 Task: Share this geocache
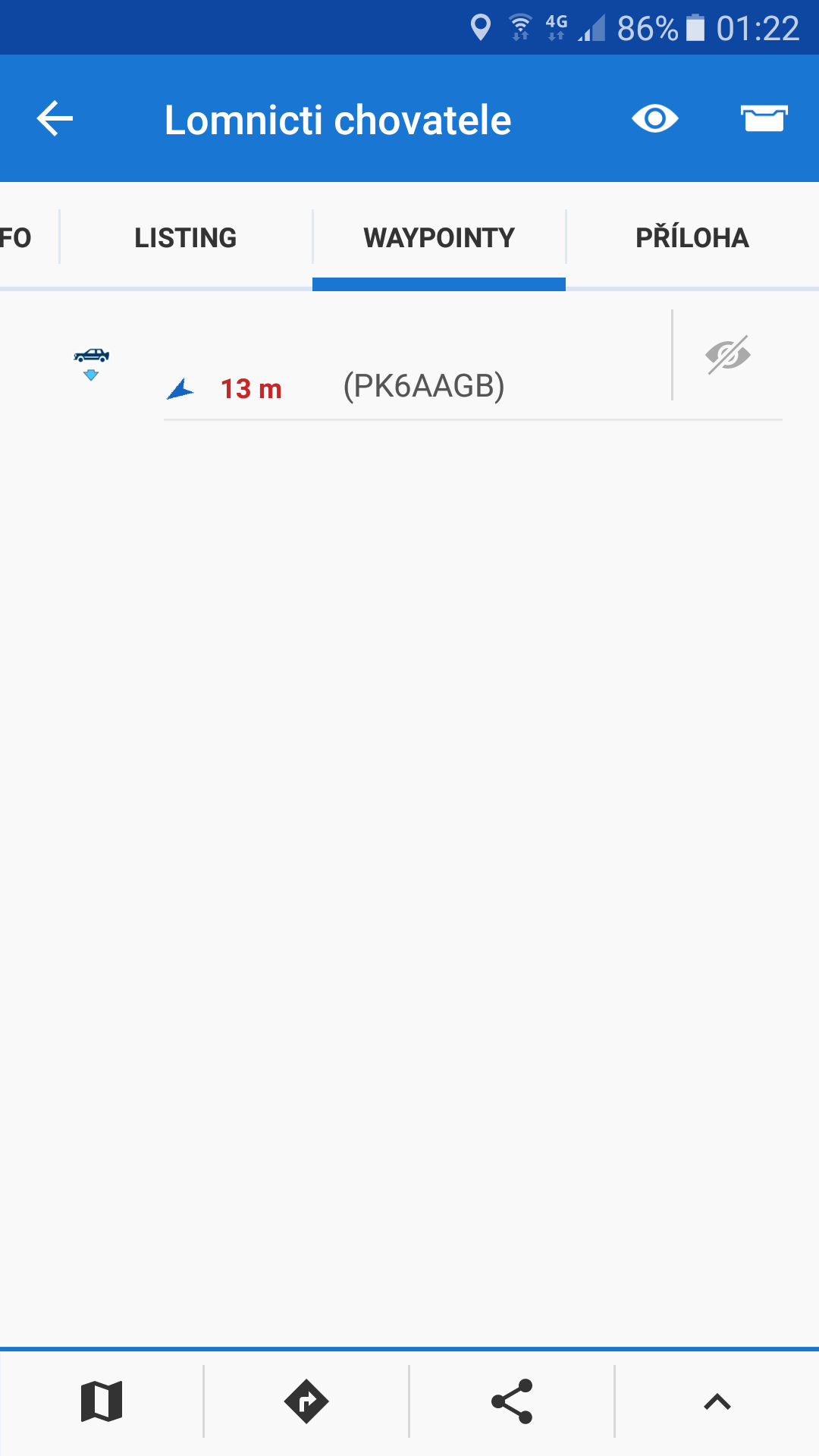point(512,1401)
